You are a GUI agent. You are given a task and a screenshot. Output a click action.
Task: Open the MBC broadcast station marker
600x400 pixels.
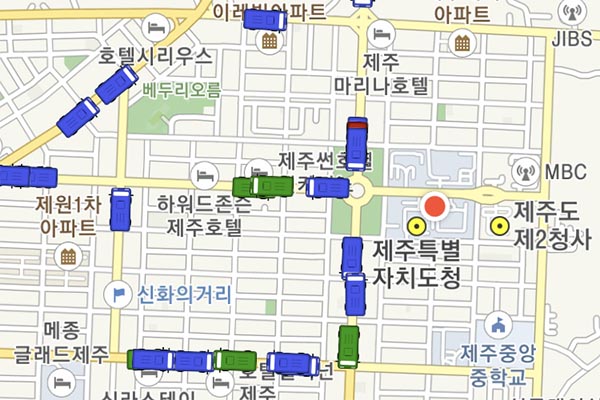pos(523,170)
